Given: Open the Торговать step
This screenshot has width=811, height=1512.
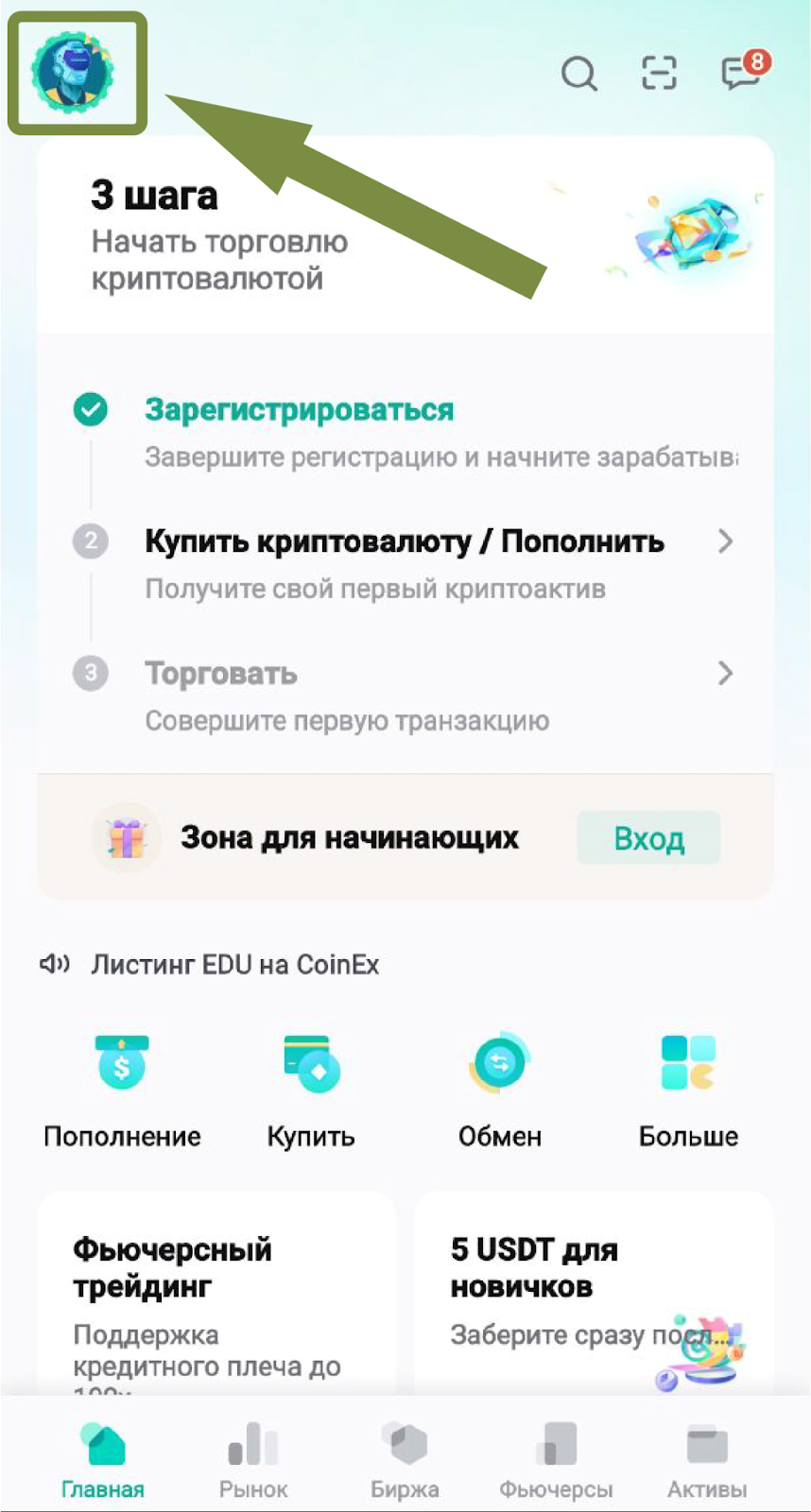Looking at the screenshot, I should 405,675.
